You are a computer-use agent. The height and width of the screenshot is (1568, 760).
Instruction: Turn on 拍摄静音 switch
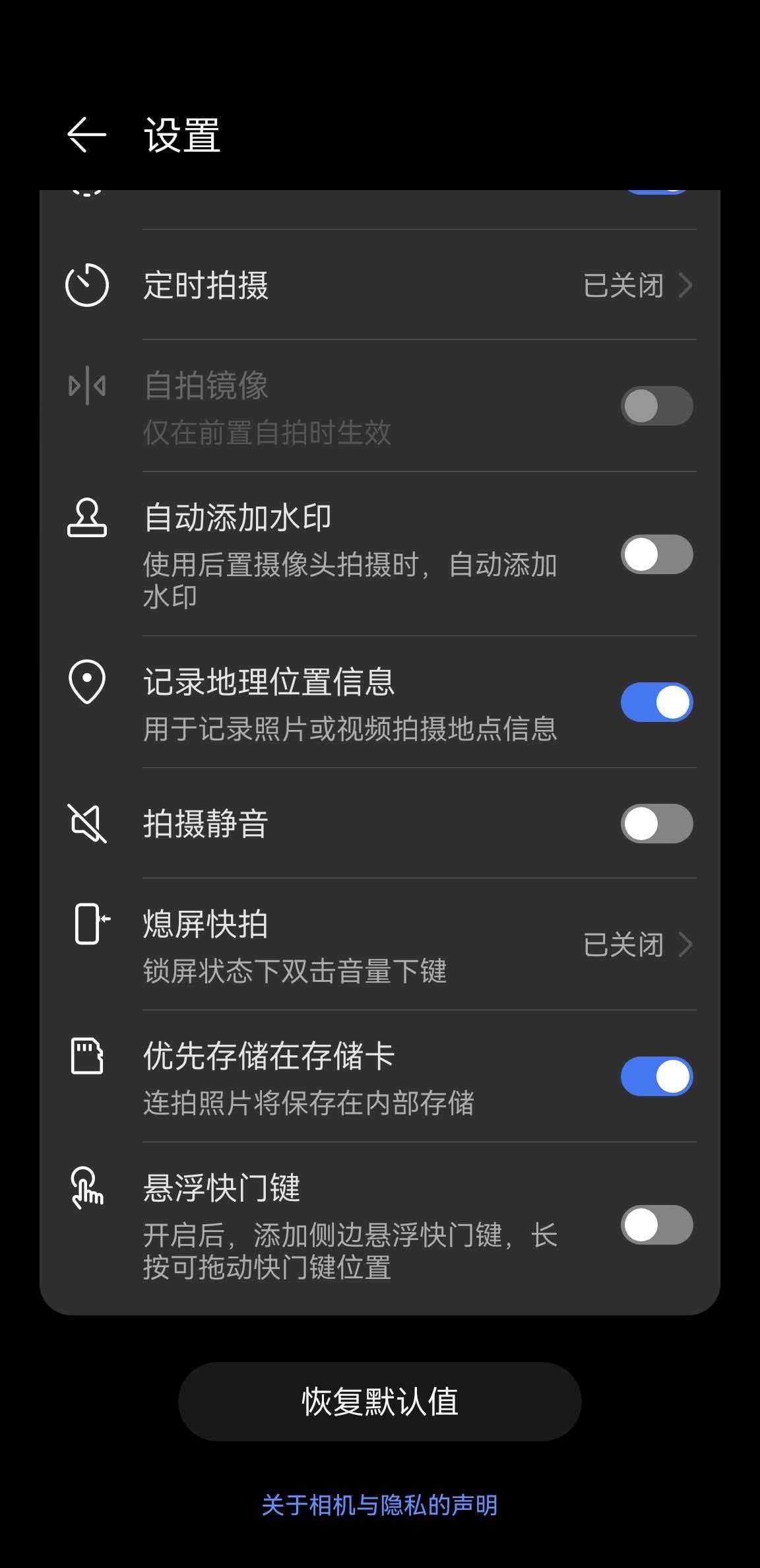click(x=656, y=824)
